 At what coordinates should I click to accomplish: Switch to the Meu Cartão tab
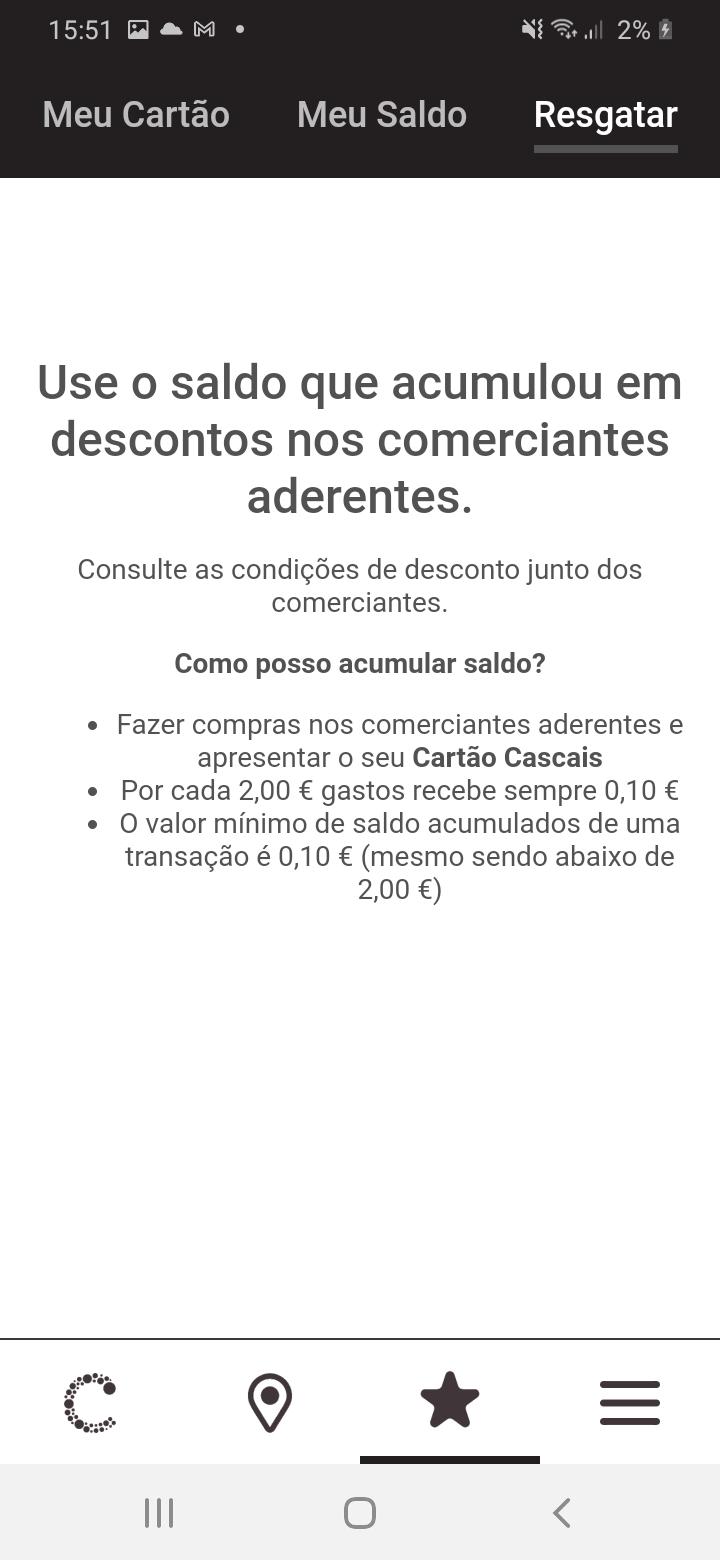tap(136, 115)
